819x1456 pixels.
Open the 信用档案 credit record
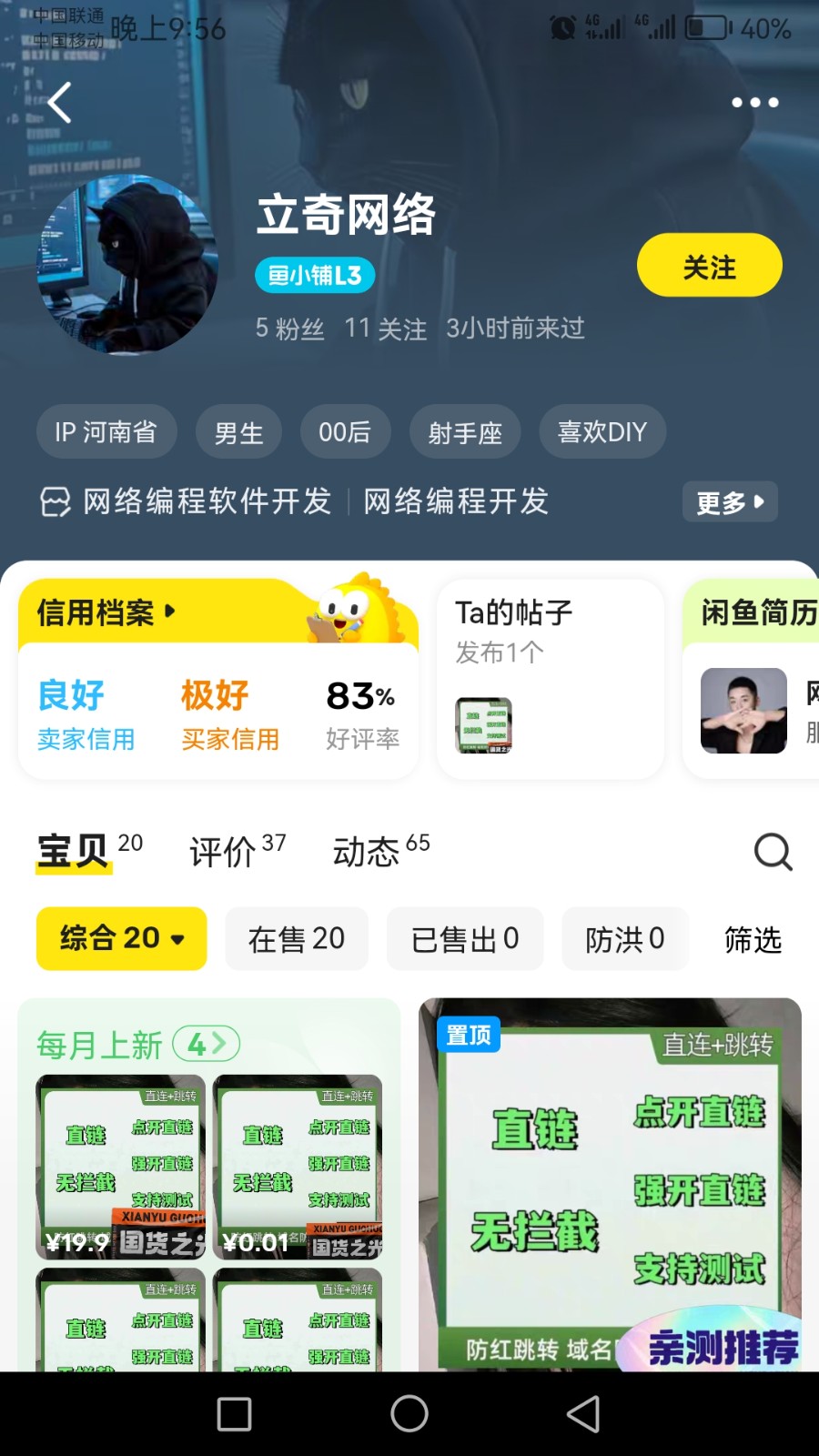(x=106, y=612)
